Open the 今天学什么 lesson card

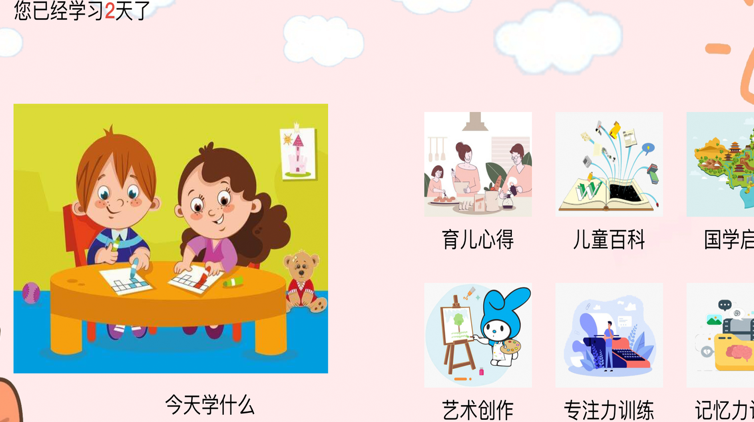170,238
